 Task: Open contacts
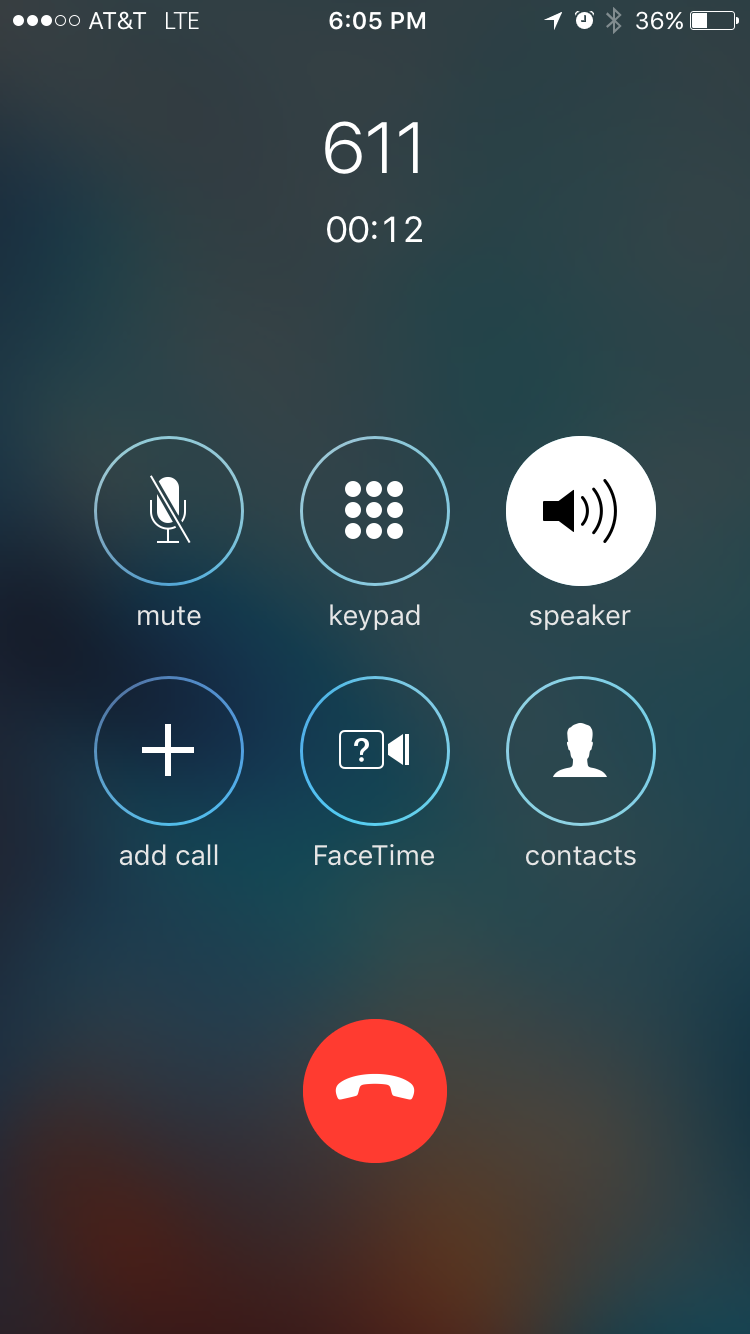pos(581,751)
